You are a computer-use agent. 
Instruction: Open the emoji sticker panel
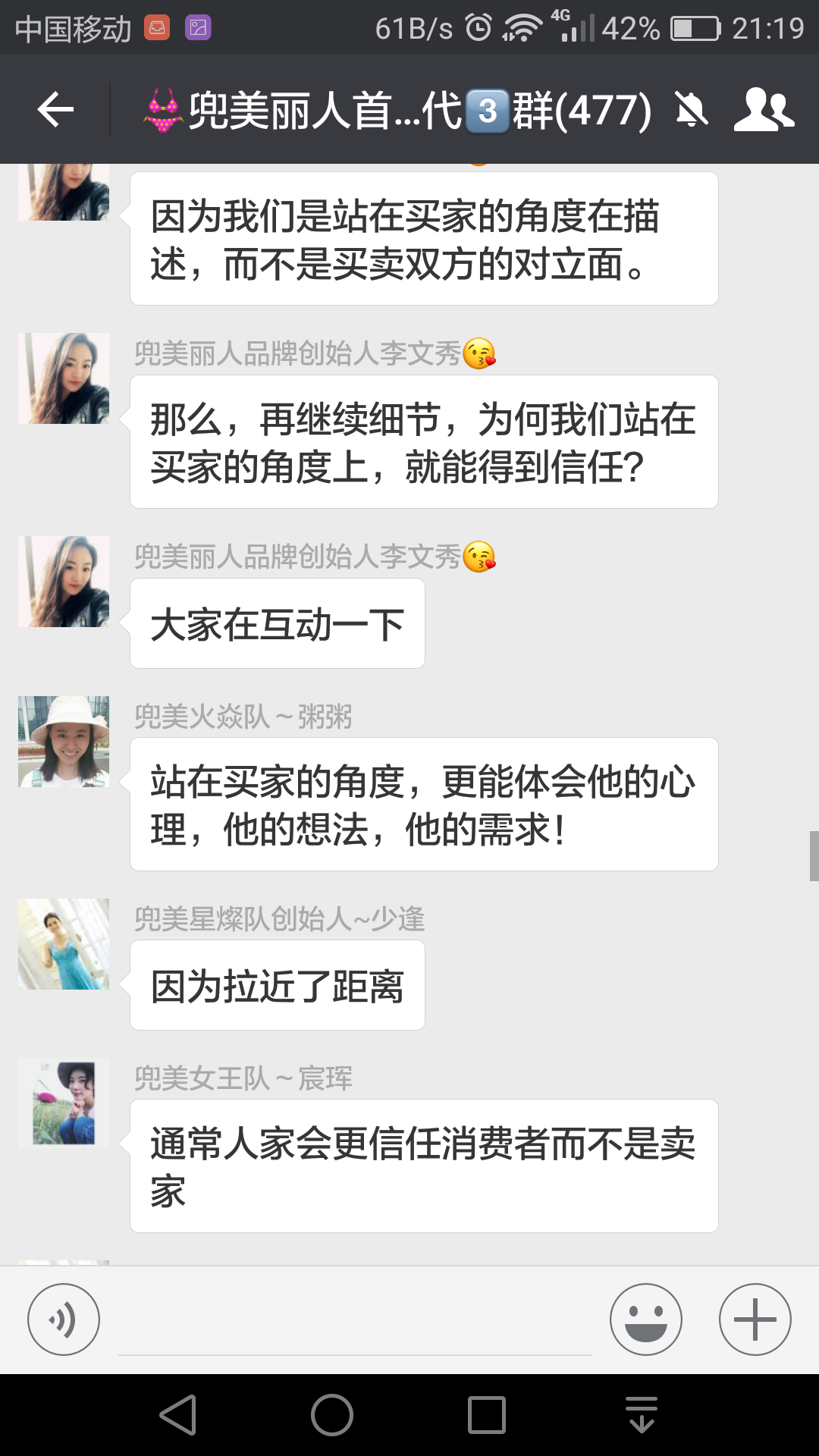(x=645, y=1319)
